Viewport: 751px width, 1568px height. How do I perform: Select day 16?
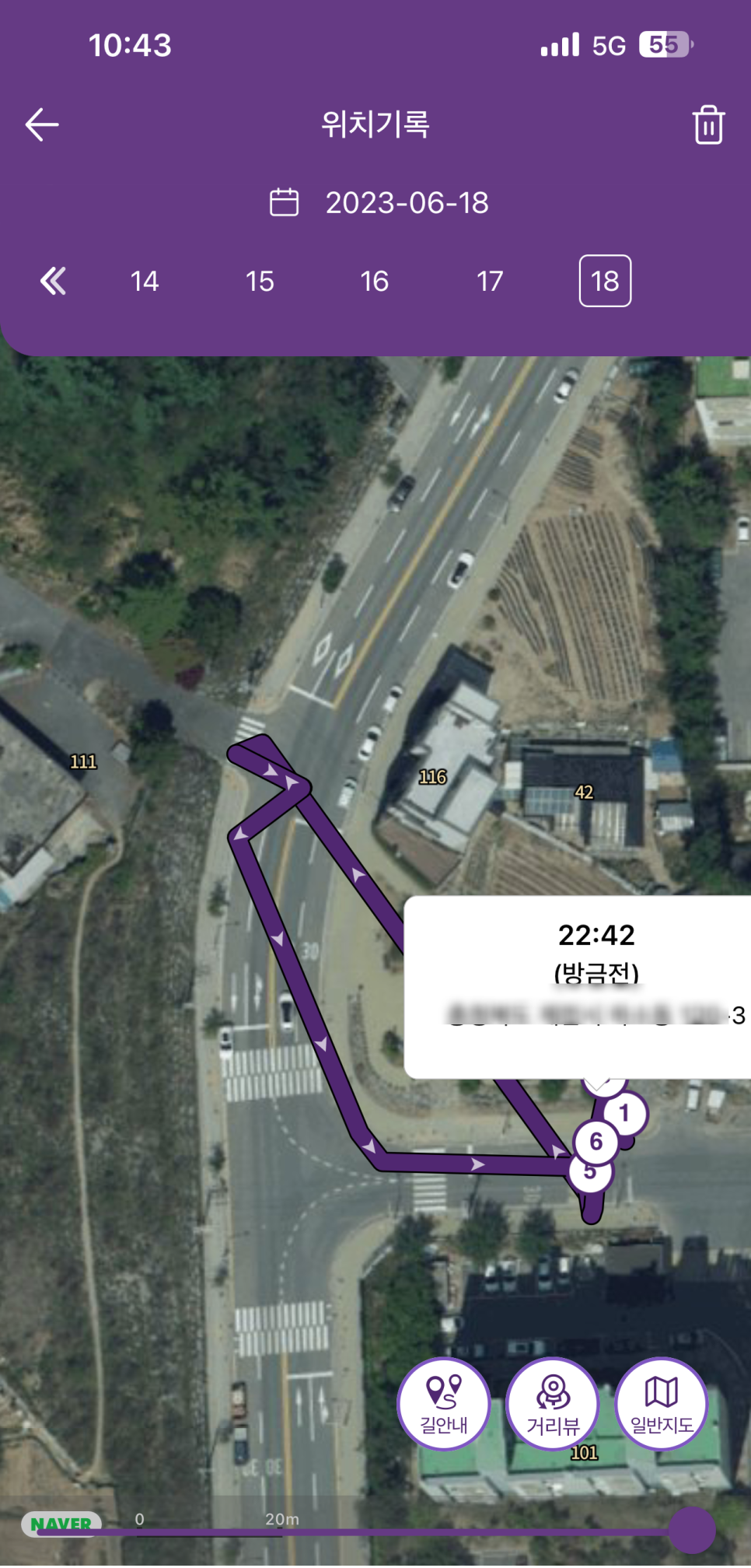[374, 282]
